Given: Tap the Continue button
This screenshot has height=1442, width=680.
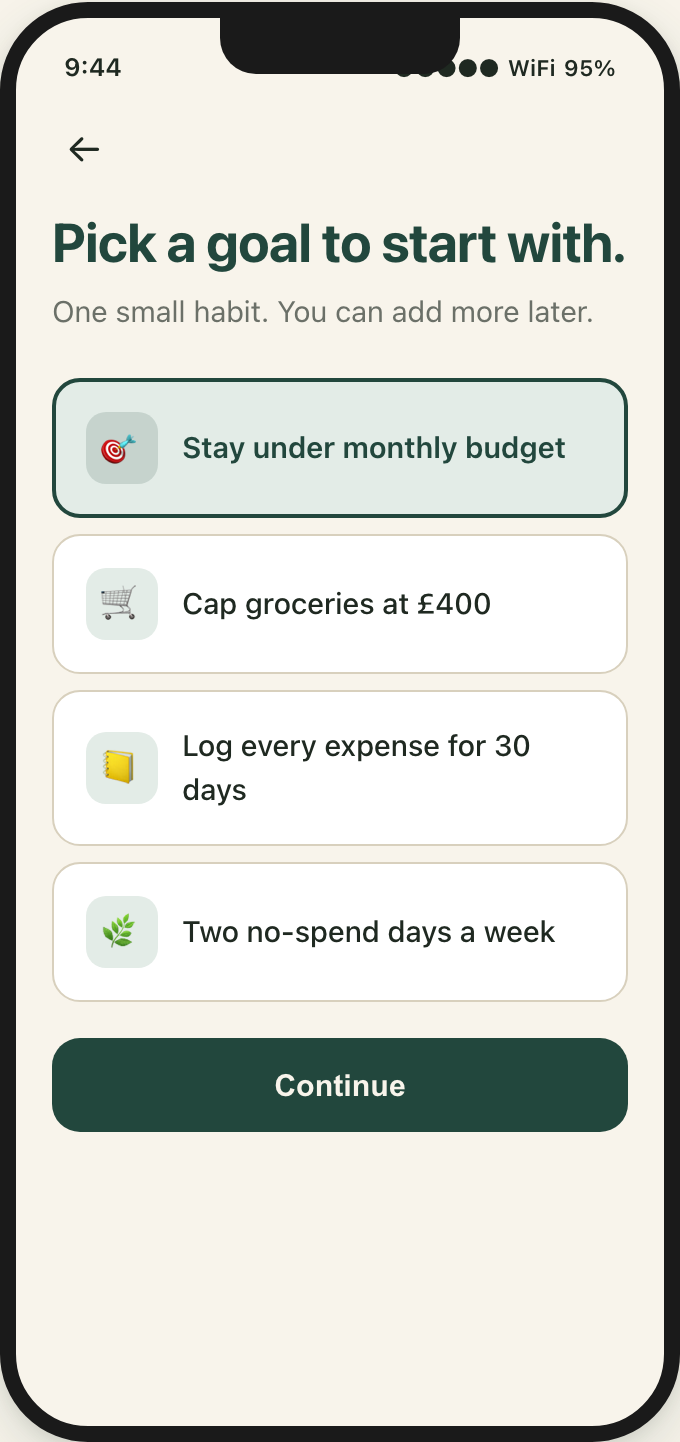Looking at the screenshot, I should tap(340, 1085).
